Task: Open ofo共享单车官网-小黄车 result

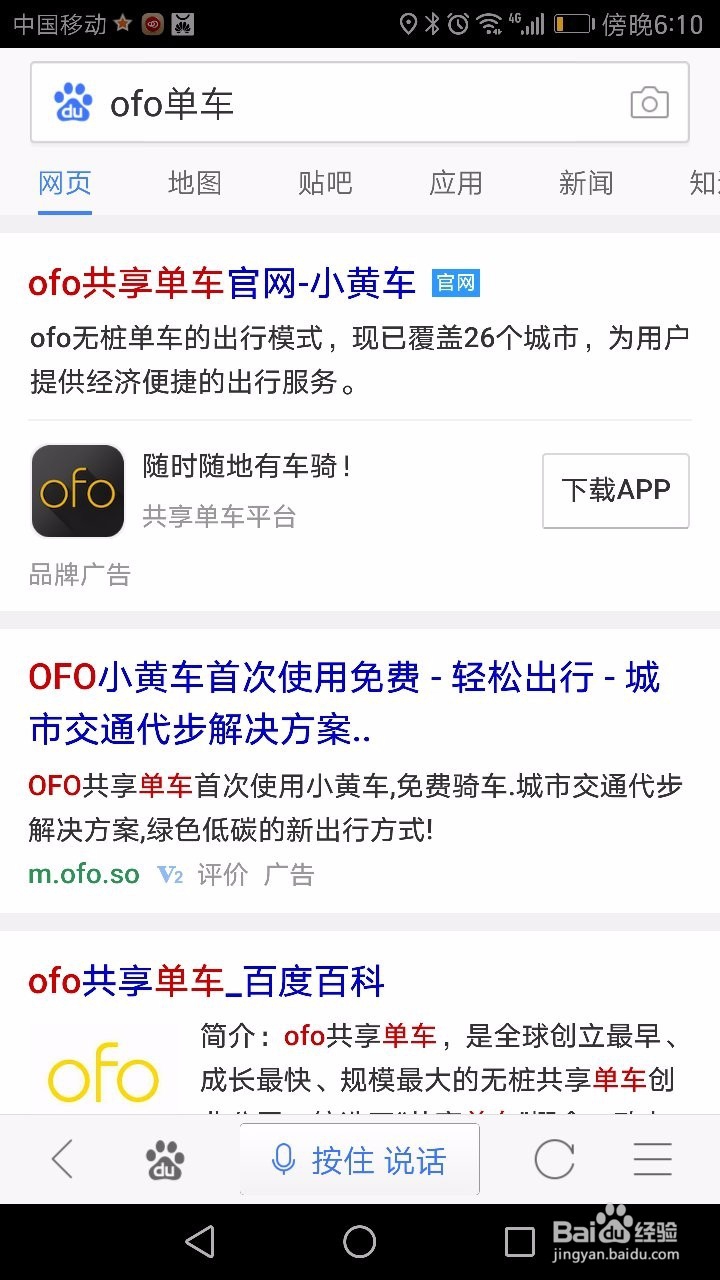Action: point(221,284)
